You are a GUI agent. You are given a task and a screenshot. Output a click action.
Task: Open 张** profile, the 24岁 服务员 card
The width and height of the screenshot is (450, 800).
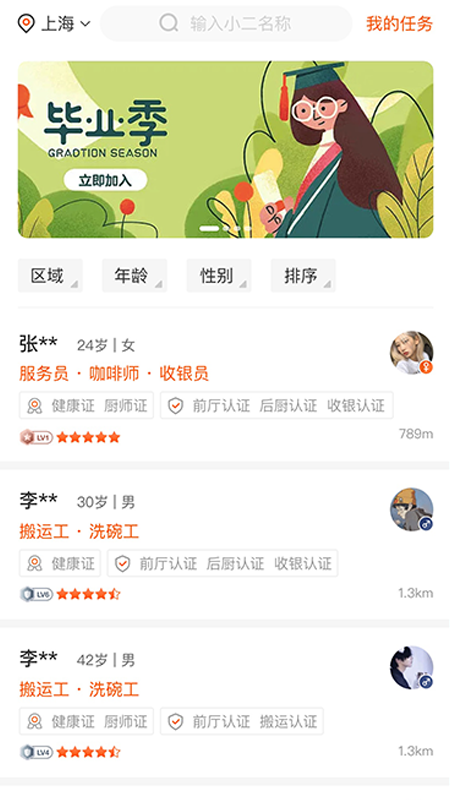click(x=225, y=389)
